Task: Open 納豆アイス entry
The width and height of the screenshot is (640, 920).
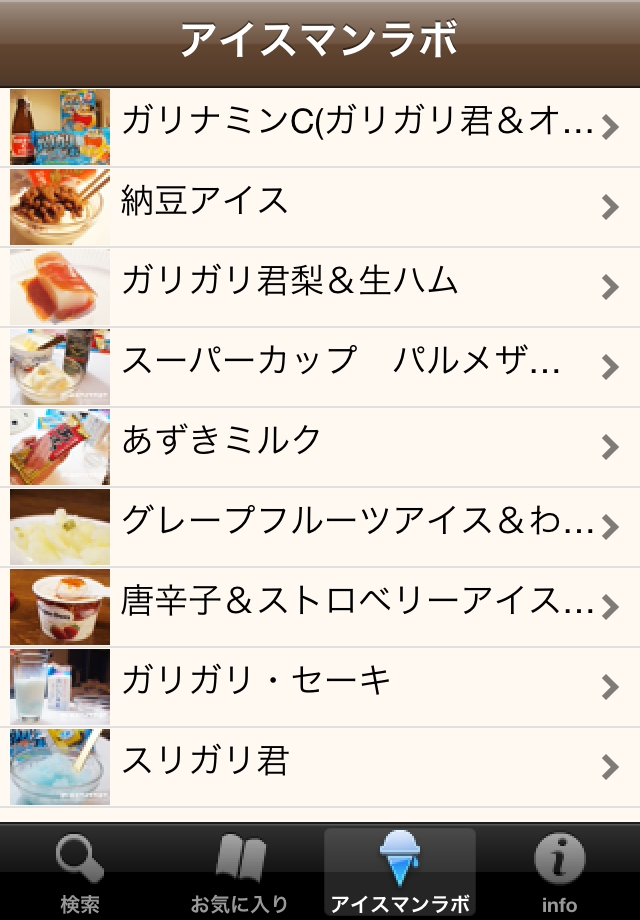Action: click(x=320, y=206)
